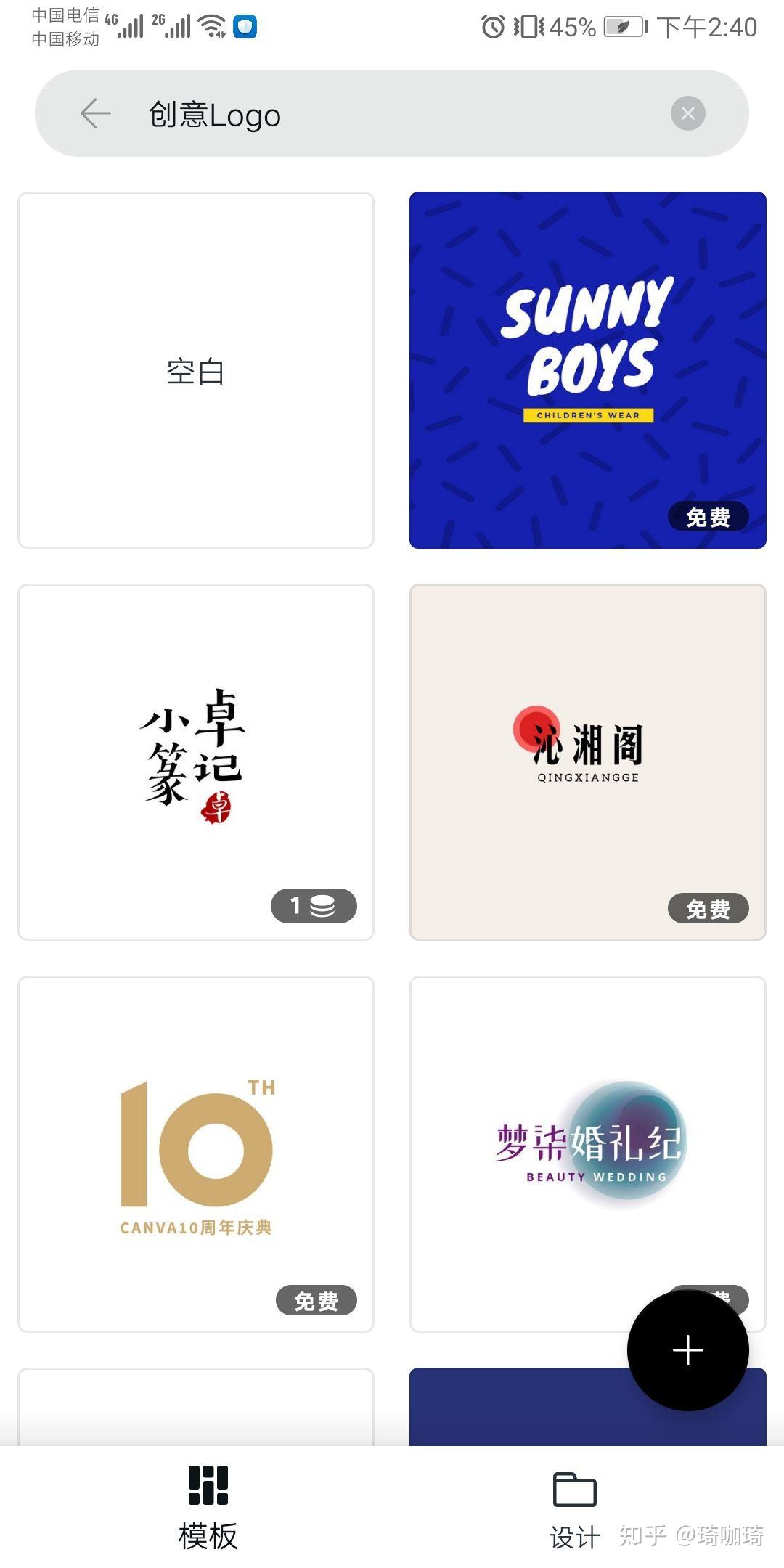Open the CANVA10周年庆典 template
This screenshot has width=784, height=1568.
[x=196, y=1153]
